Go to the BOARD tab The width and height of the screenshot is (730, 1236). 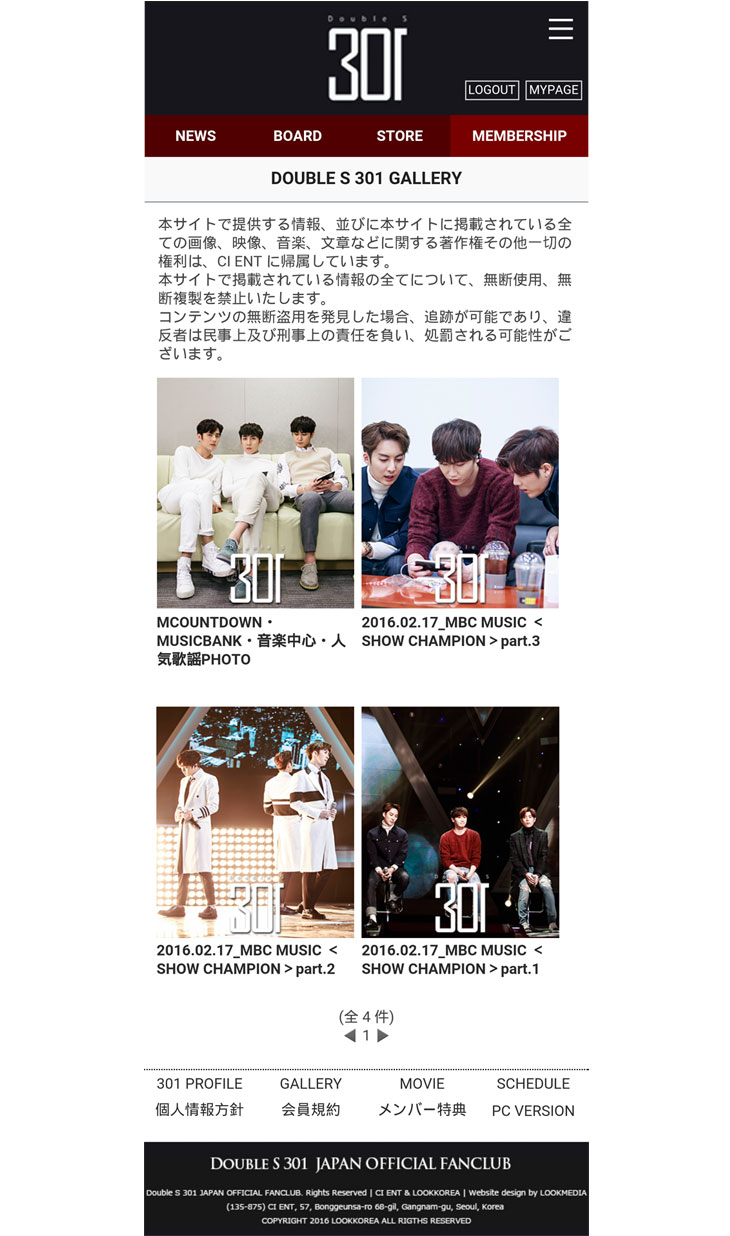tap(297, 136)
